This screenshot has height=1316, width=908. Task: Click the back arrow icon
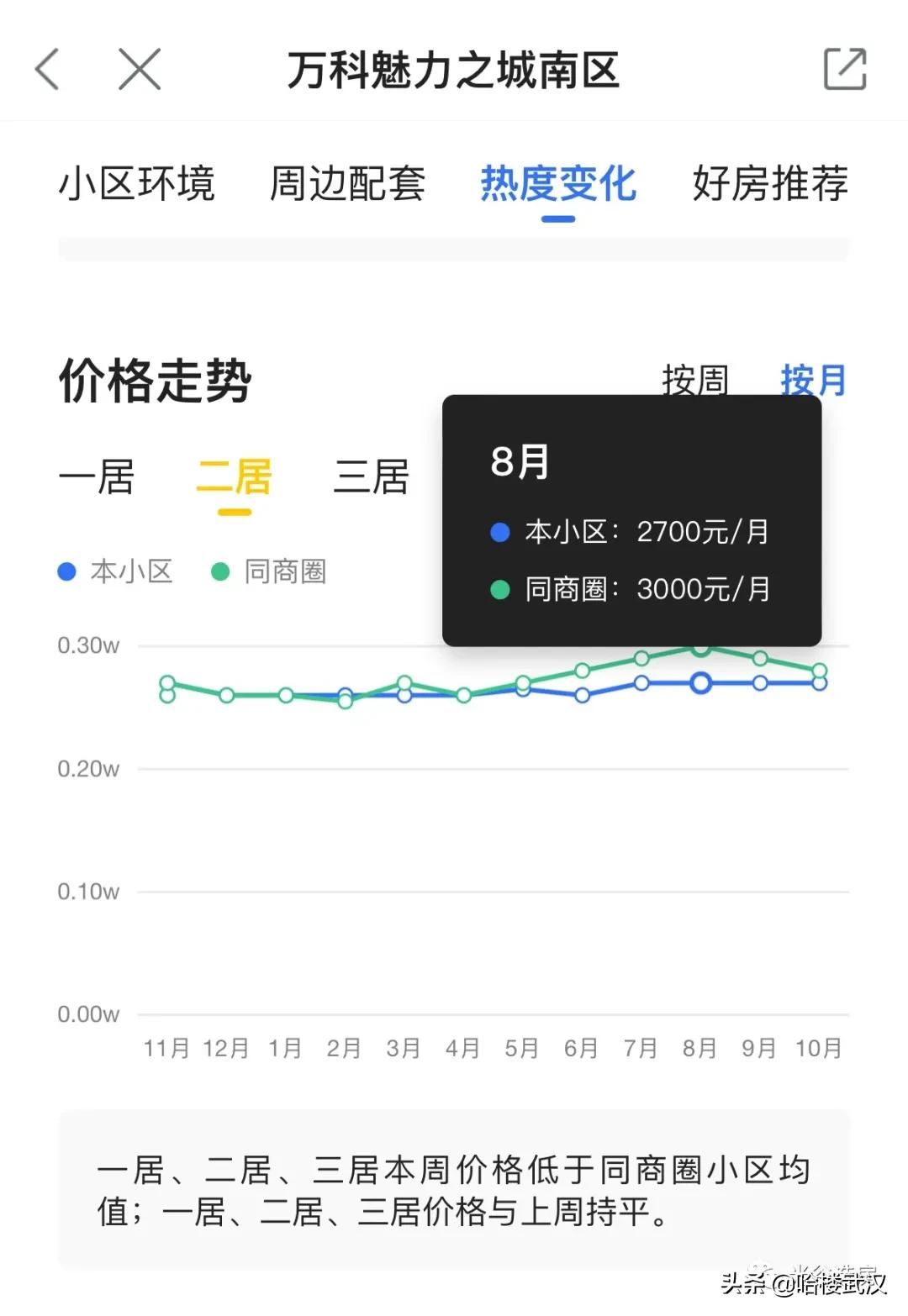(48, 70)
